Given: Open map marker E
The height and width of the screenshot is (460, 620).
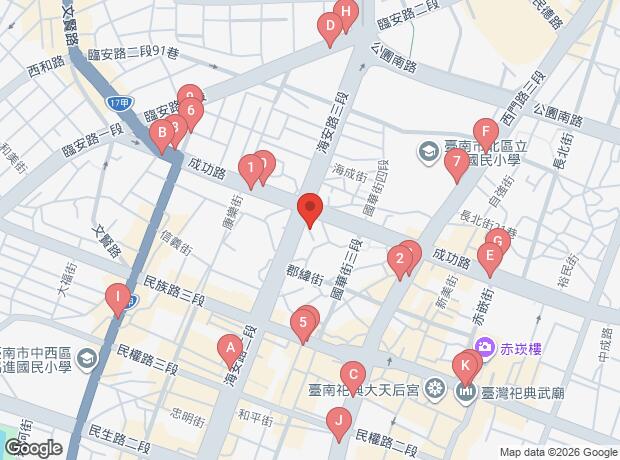Looking at the screenshot, I should pyautogui.click(x=488, y=257).
